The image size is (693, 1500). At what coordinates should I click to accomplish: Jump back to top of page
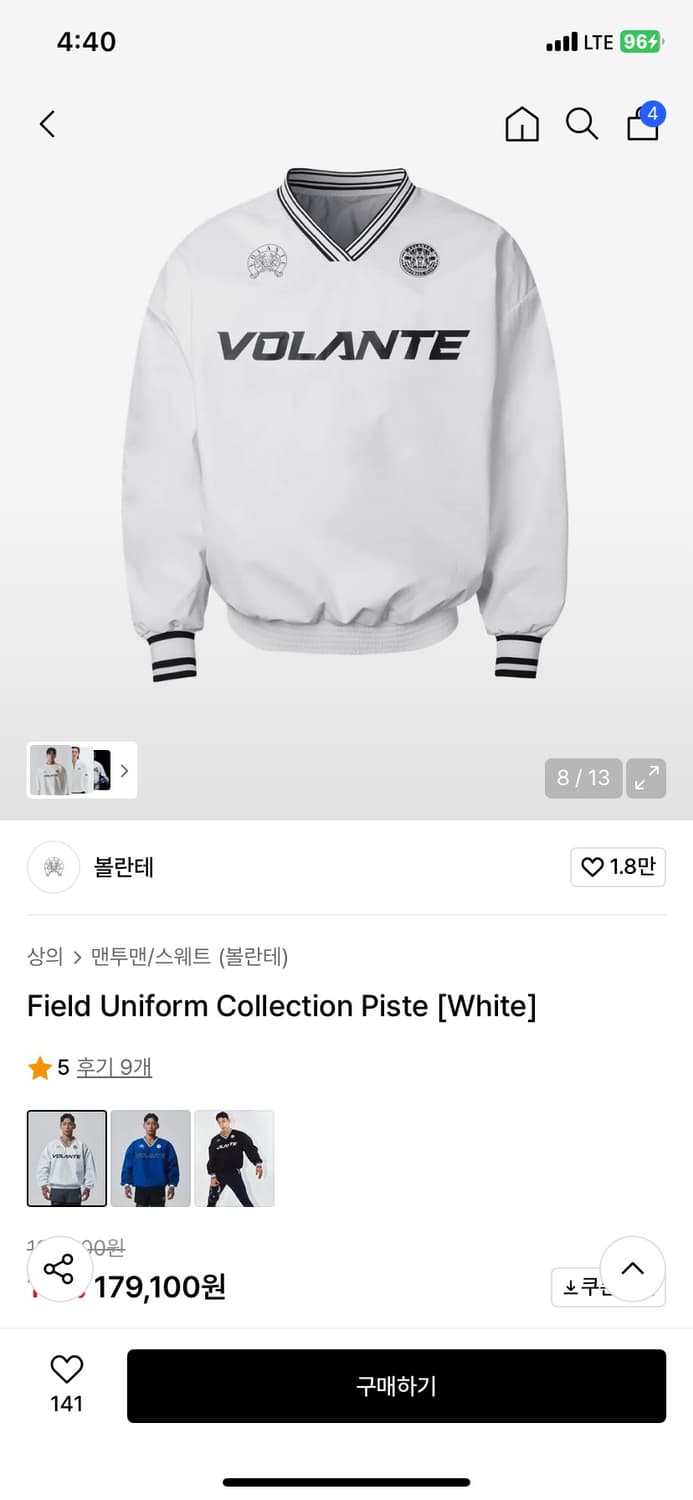pyautogui.click(x=632, y=1269)
